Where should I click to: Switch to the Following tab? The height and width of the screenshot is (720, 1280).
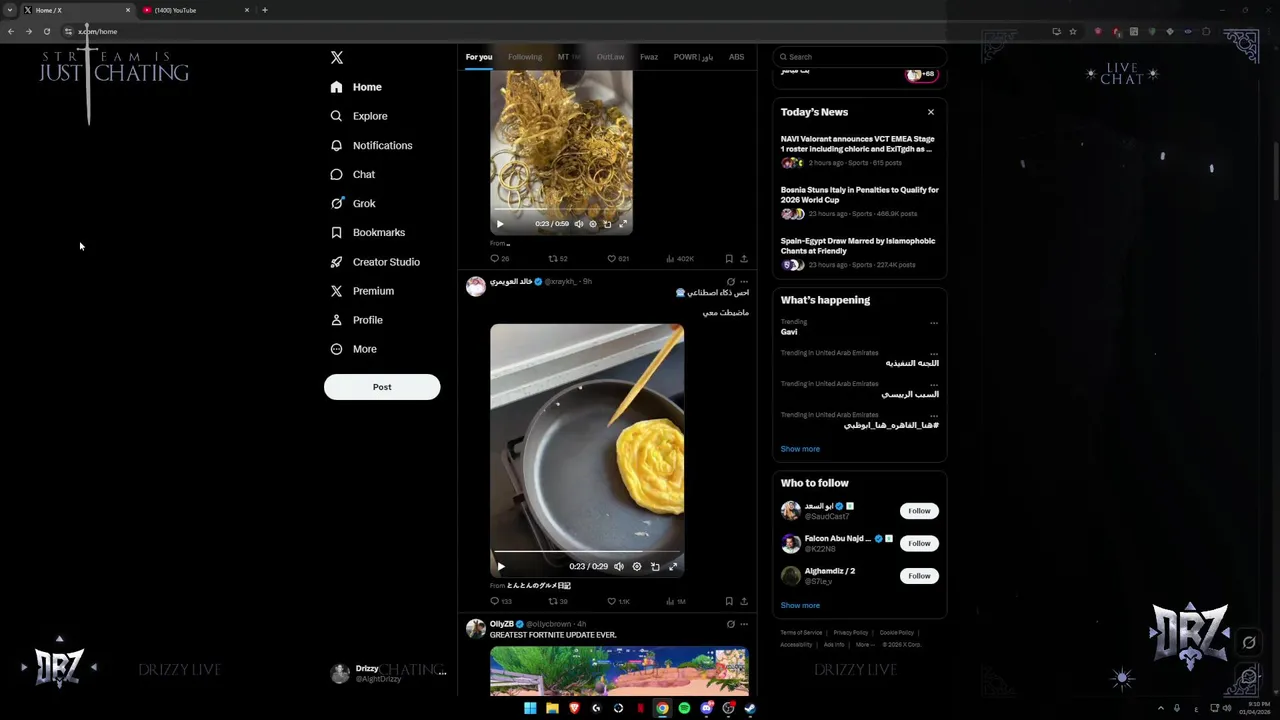pyautogui.click(x=524, y=57)
